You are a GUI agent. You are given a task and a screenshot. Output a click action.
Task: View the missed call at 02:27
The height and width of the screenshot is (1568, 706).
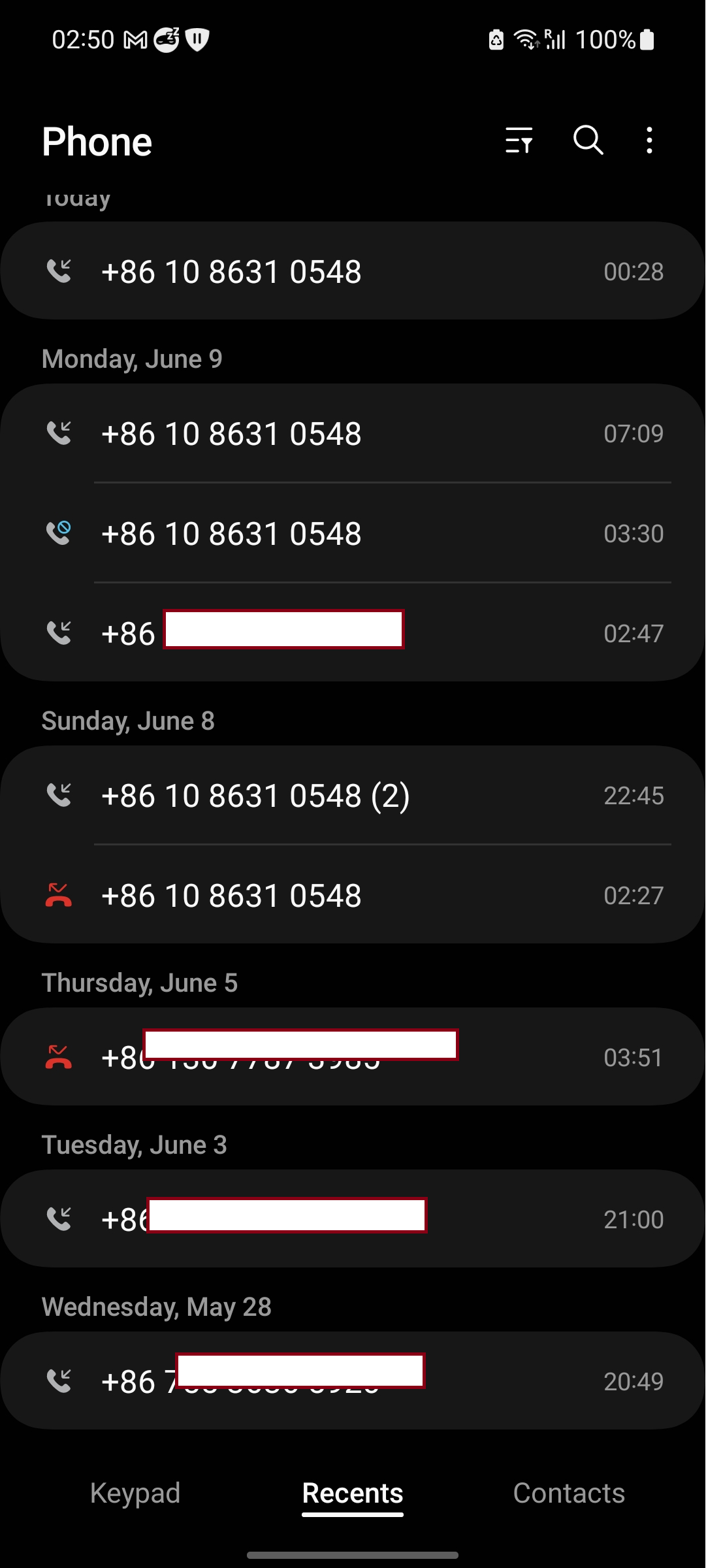click(x=353, y=894)
